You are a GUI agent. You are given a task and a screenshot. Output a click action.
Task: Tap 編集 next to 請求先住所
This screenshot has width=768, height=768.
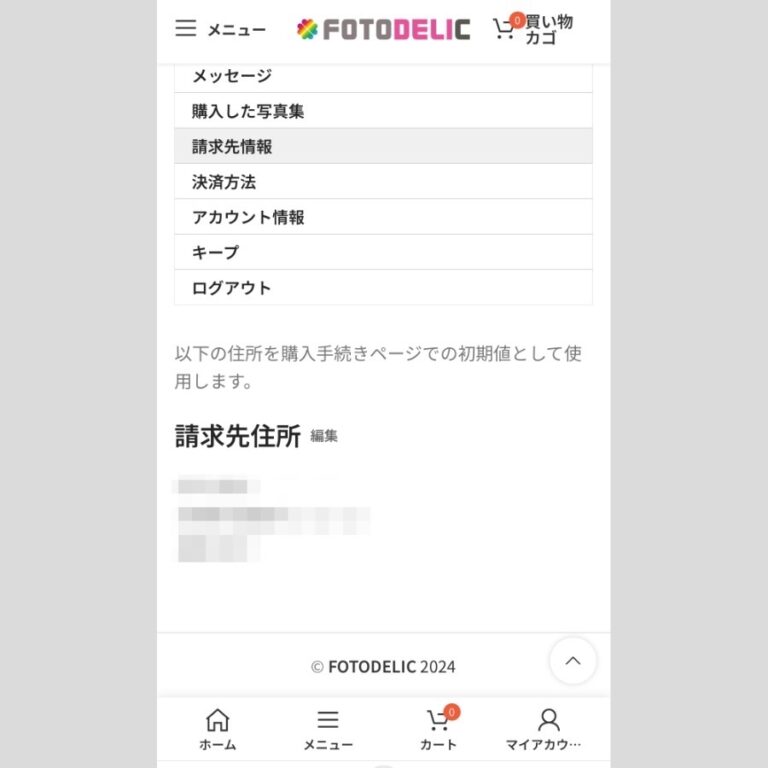click(324, 436)
